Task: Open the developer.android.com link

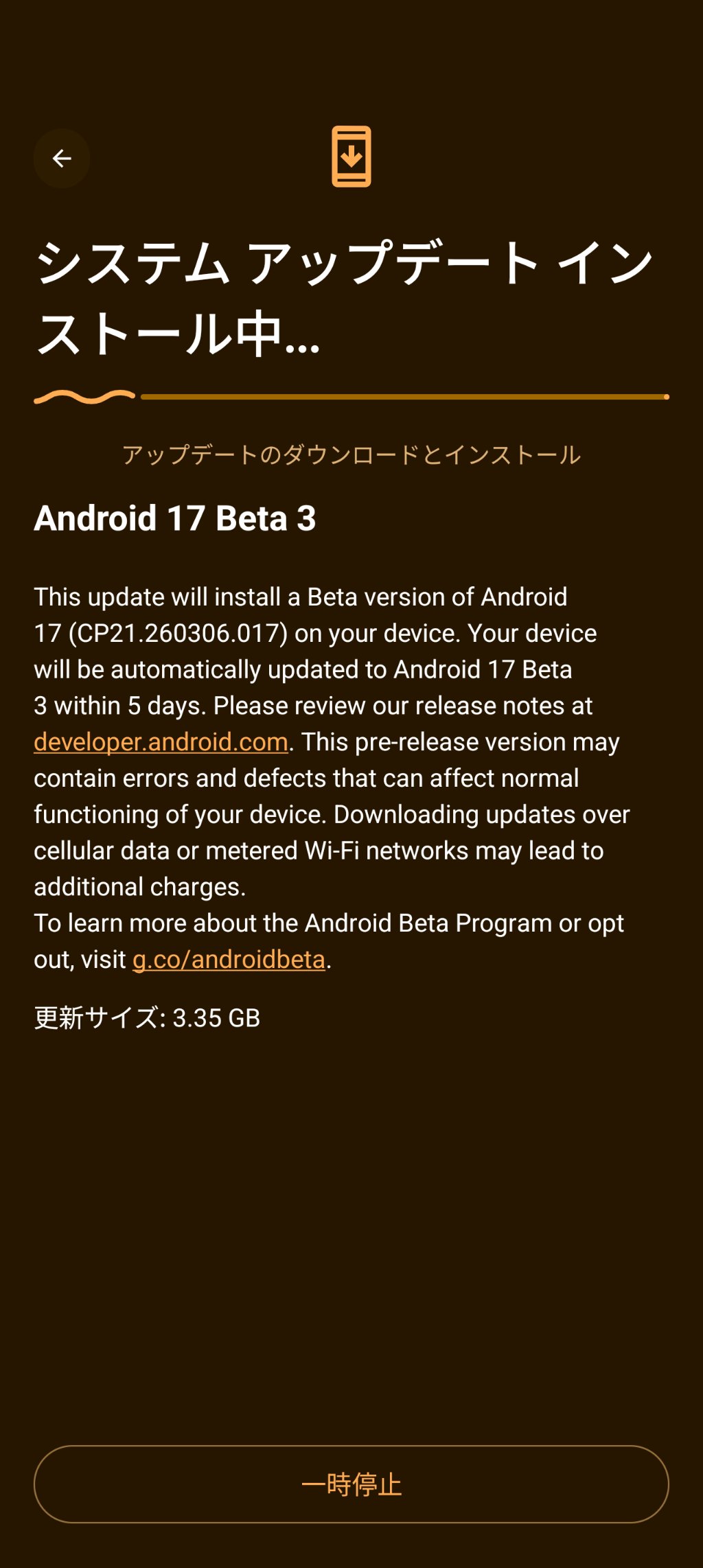Action: (x=161, y=742)
